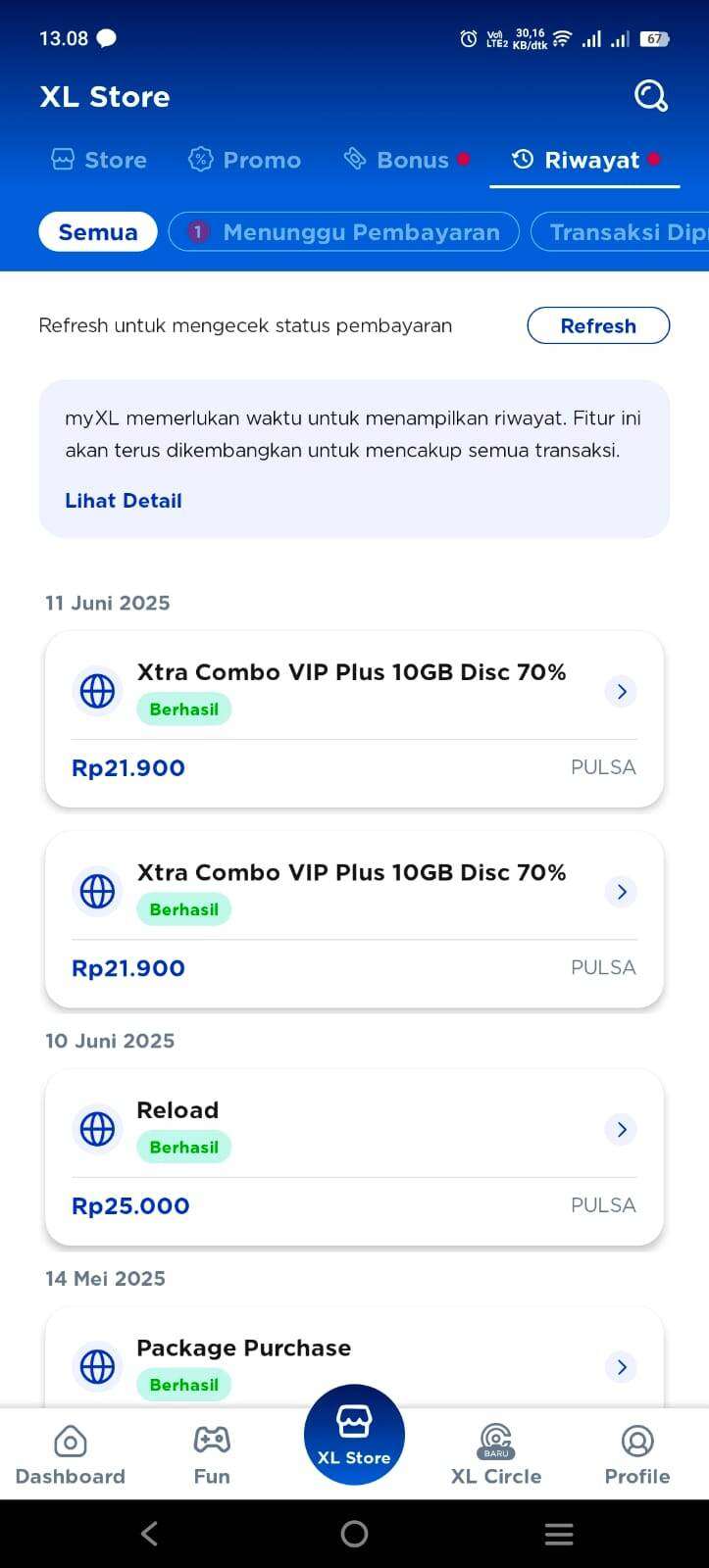The image size is (709, 1568).
Task: Open the Lihat Detail link
Action: click(x=124, y=501)
